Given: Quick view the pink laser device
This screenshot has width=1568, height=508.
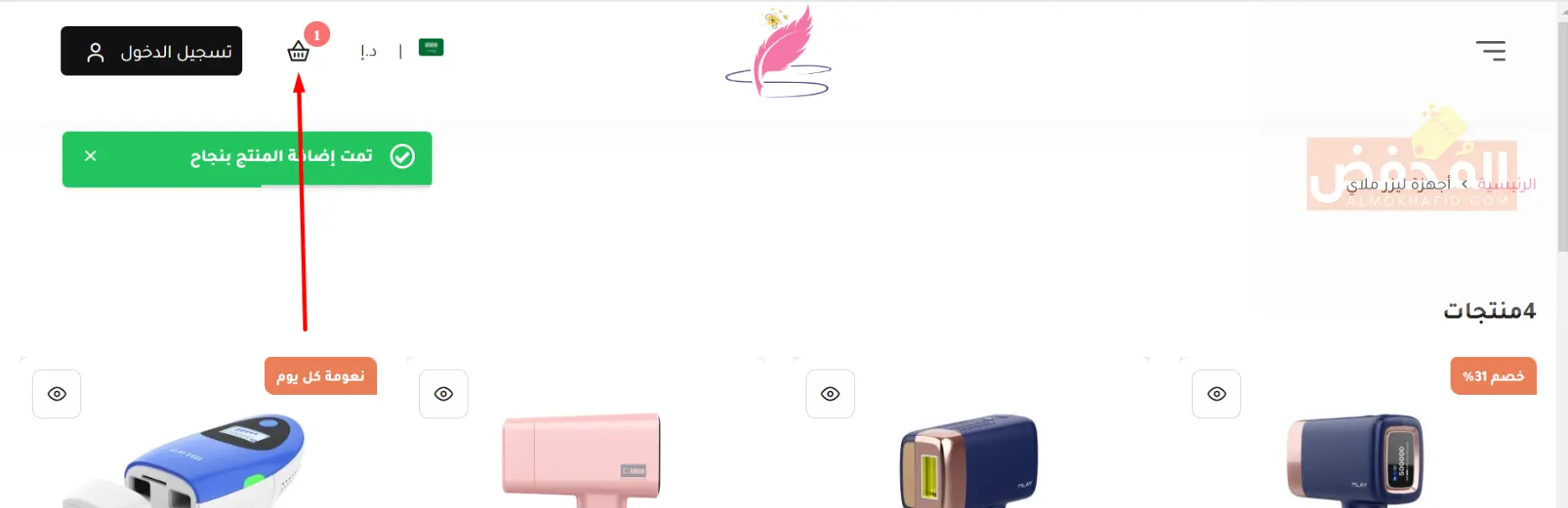Looking at the screenshot, I should pyautogui.click(x=443, y=394).
